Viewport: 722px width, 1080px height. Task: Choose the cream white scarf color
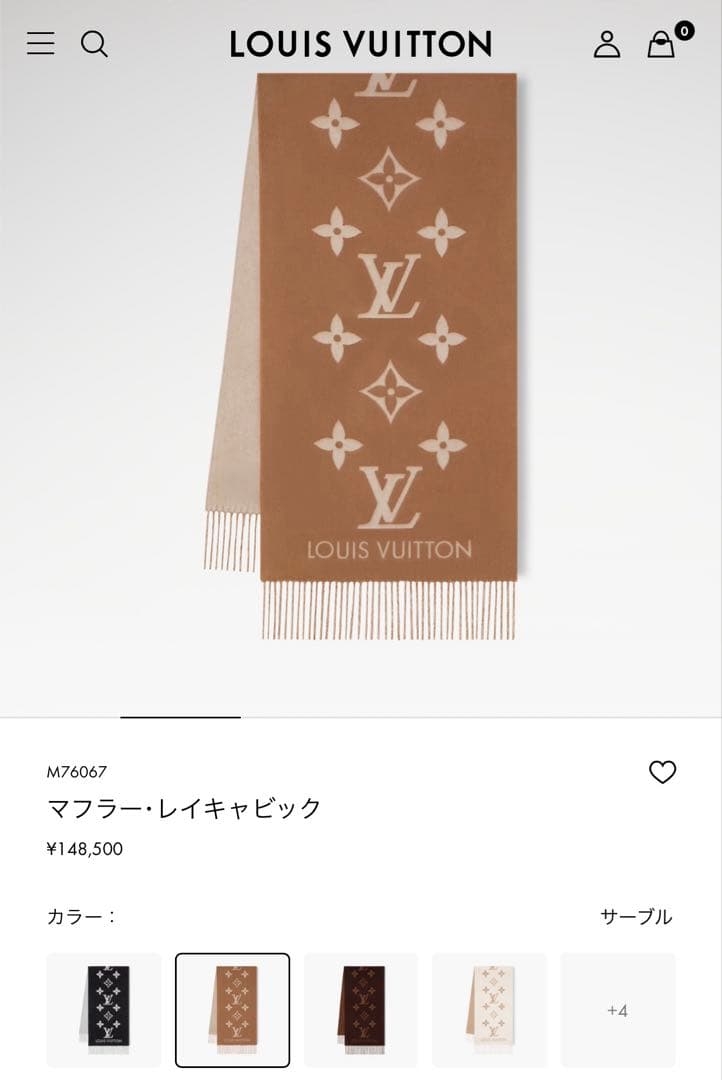(489, 1010)
